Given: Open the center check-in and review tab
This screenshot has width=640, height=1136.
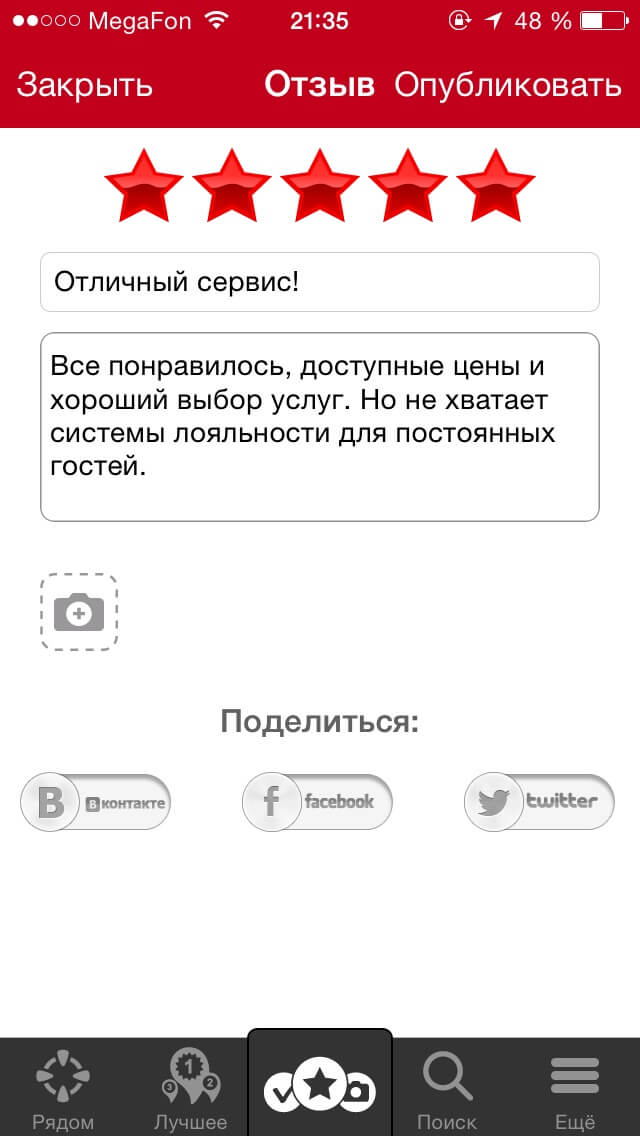Looking at the screenshot, I should (320, 1086).
